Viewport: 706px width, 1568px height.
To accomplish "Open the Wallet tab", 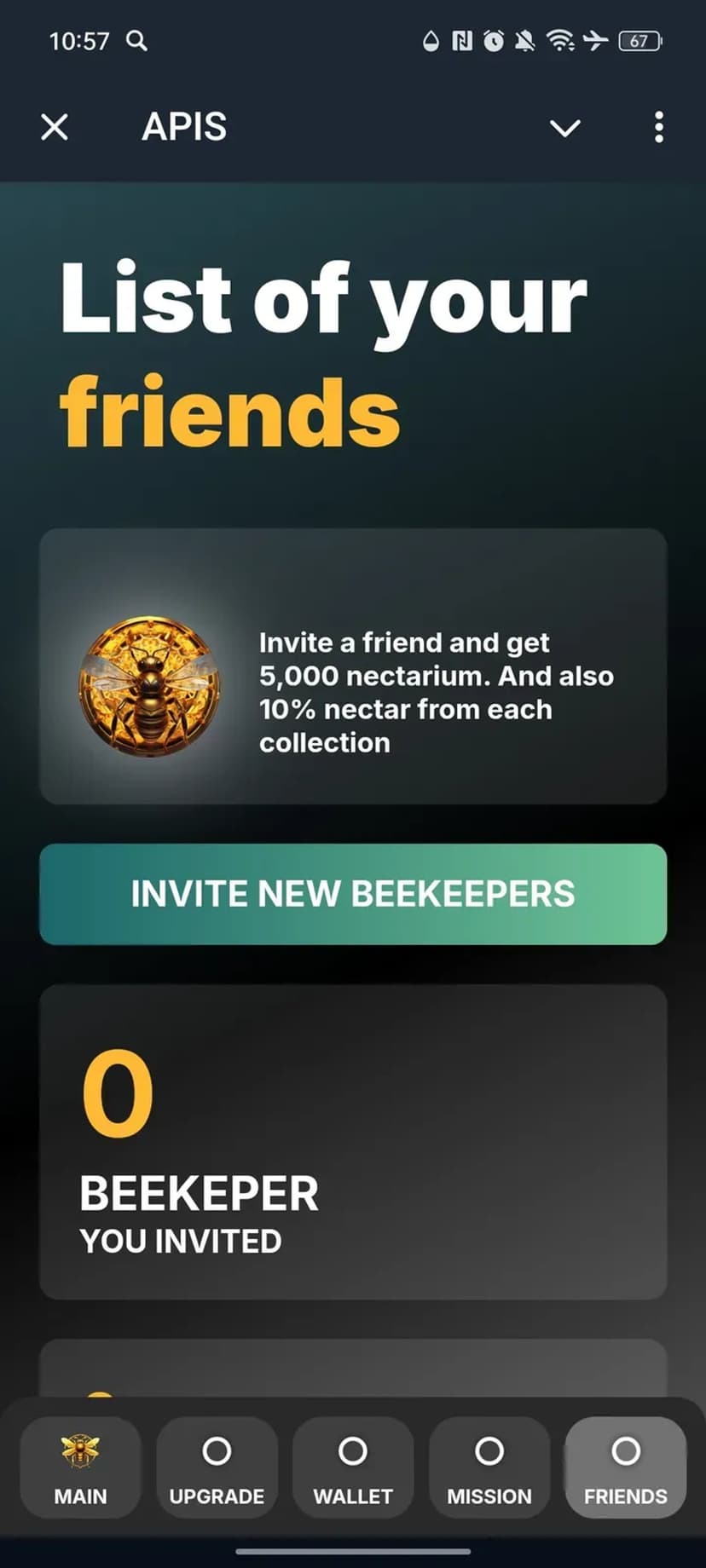I will [353, 1467].
